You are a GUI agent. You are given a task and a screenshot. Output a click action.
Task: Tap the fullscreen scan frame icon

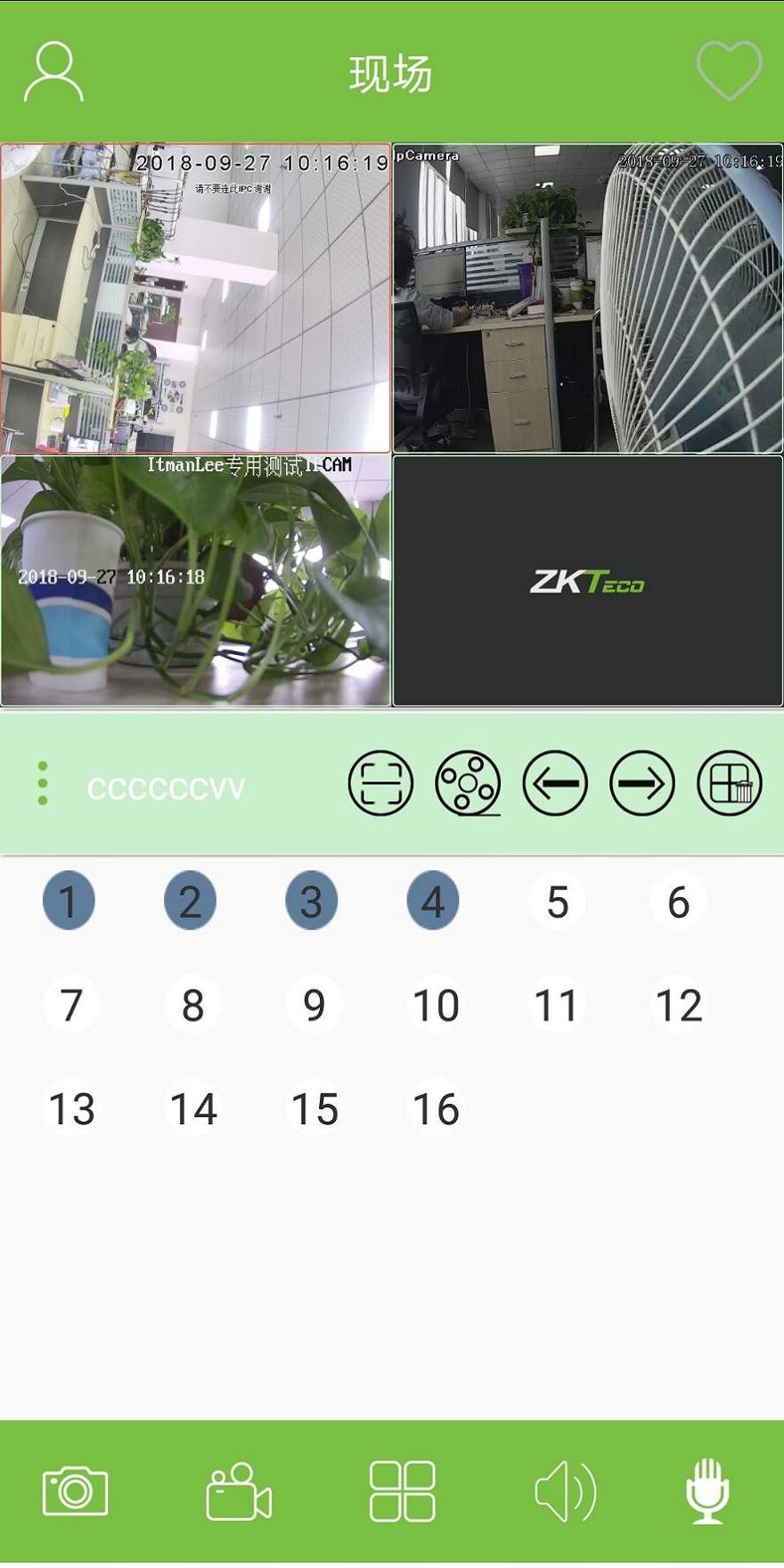tap(380, 784)
